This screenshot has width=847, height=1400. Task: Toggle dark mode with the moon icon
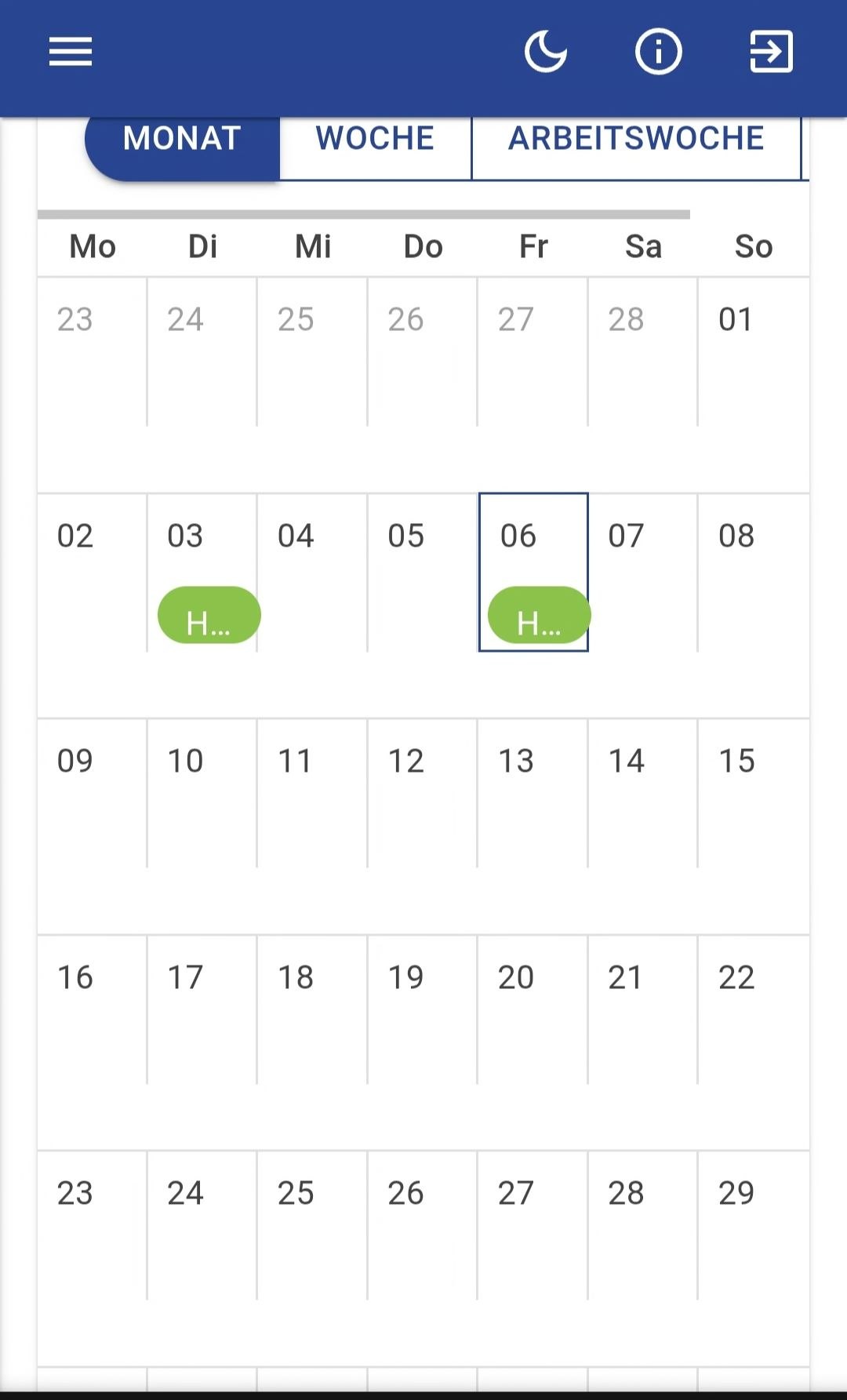545,53
